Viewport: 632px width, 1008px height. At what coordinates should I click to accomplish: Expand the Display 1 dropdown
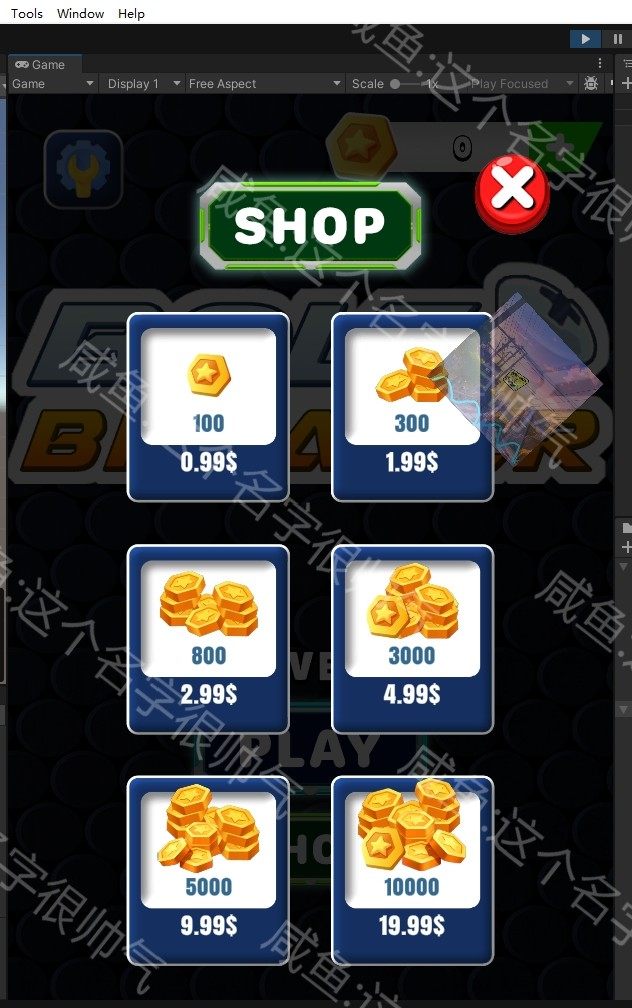143,84
